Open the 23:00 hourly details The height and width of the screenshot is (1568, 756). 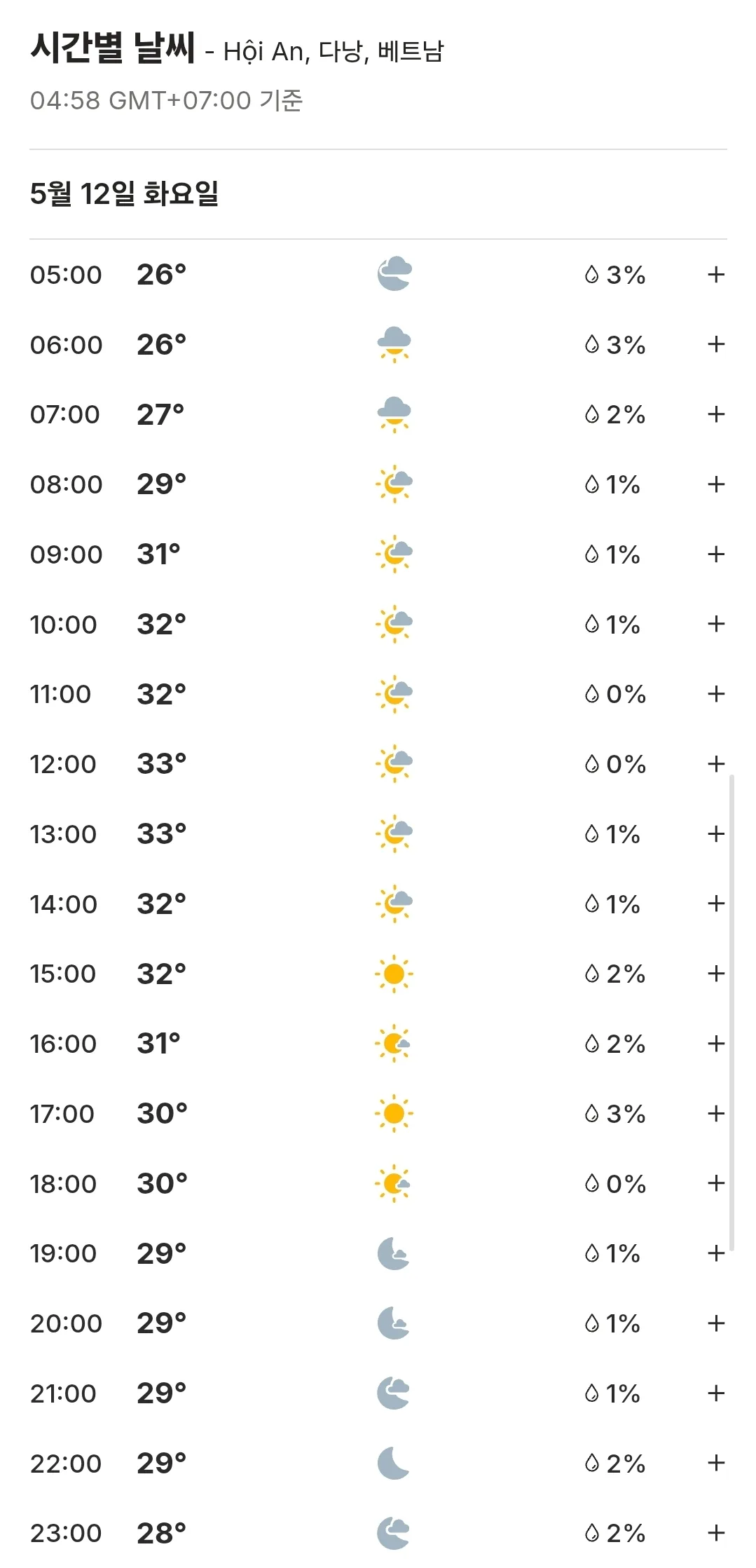pos(715,1533)
